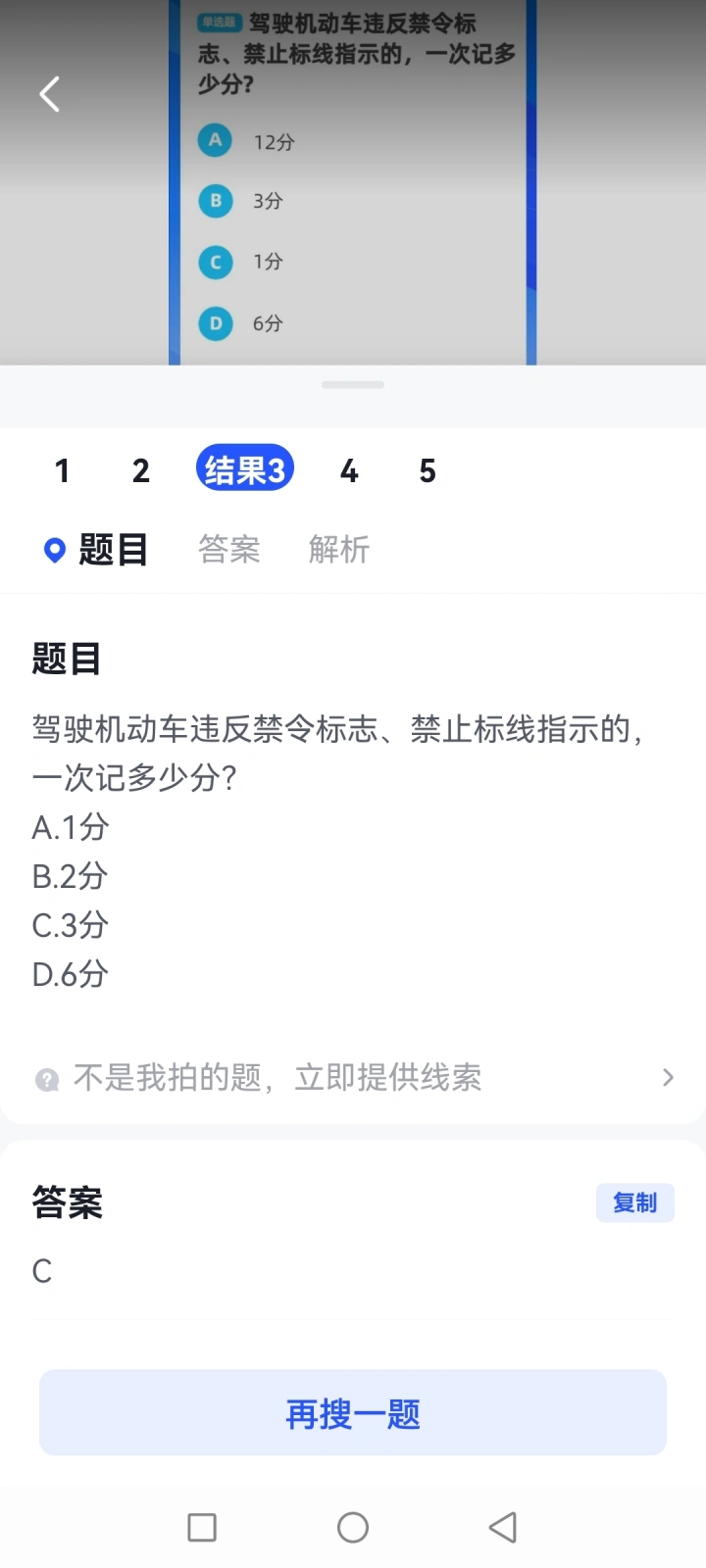
Task: Switch to result 5
Action: (x=428, y=470)
